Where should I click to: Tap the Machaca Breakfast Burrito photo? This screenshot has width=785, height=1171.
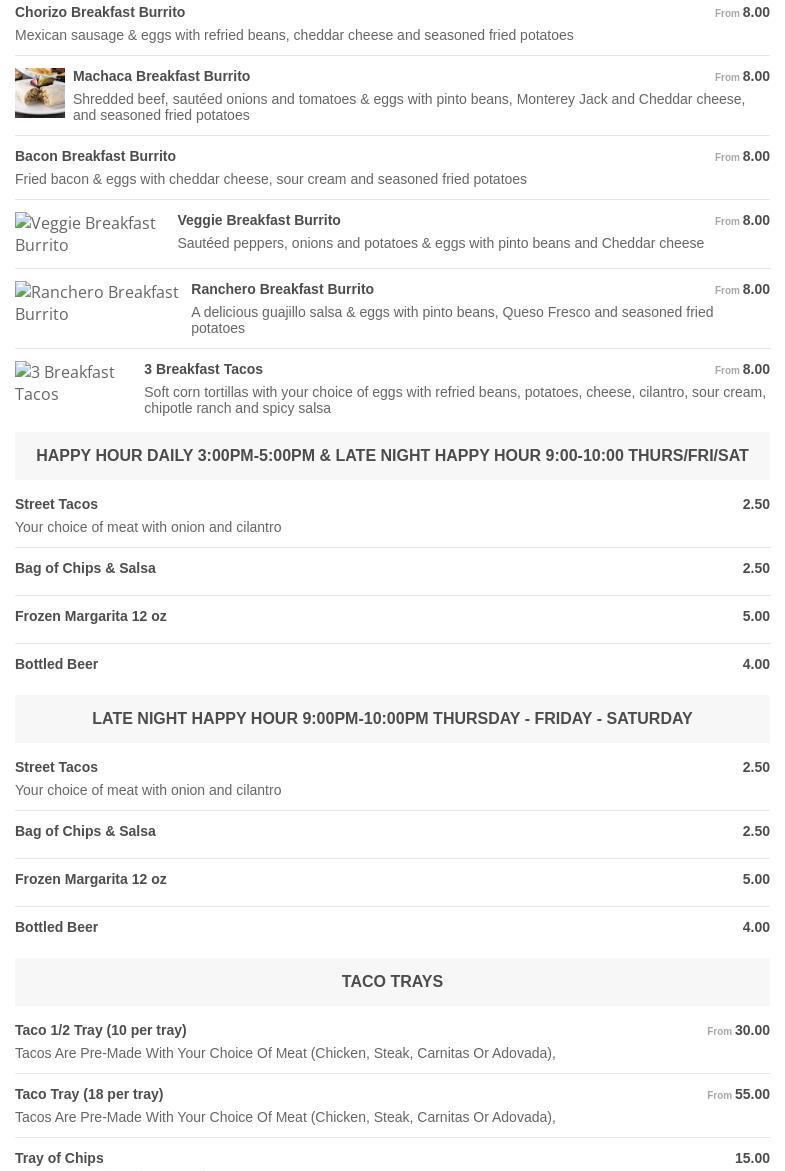pos(40,93)
